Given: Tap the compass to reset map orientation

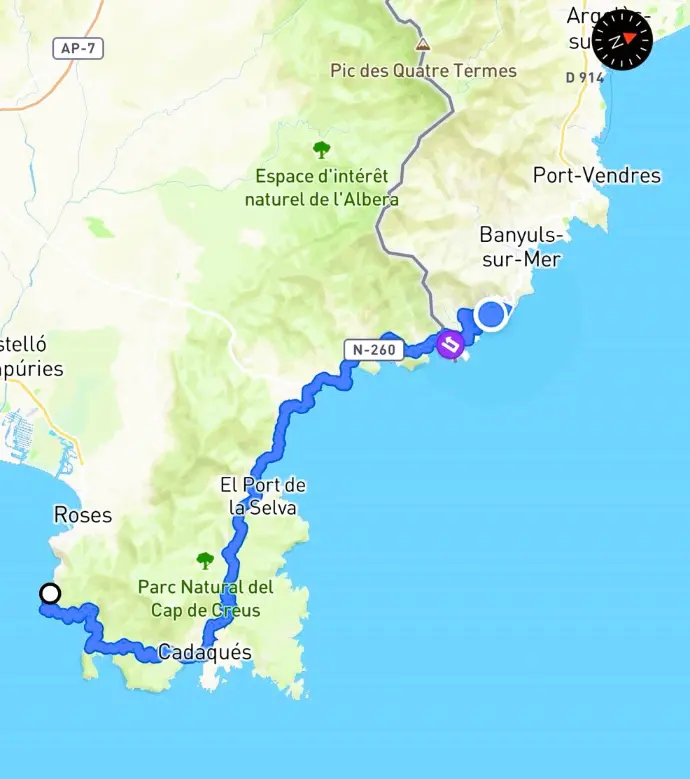Looking at the screenshot, I should (x=622, y=41).
